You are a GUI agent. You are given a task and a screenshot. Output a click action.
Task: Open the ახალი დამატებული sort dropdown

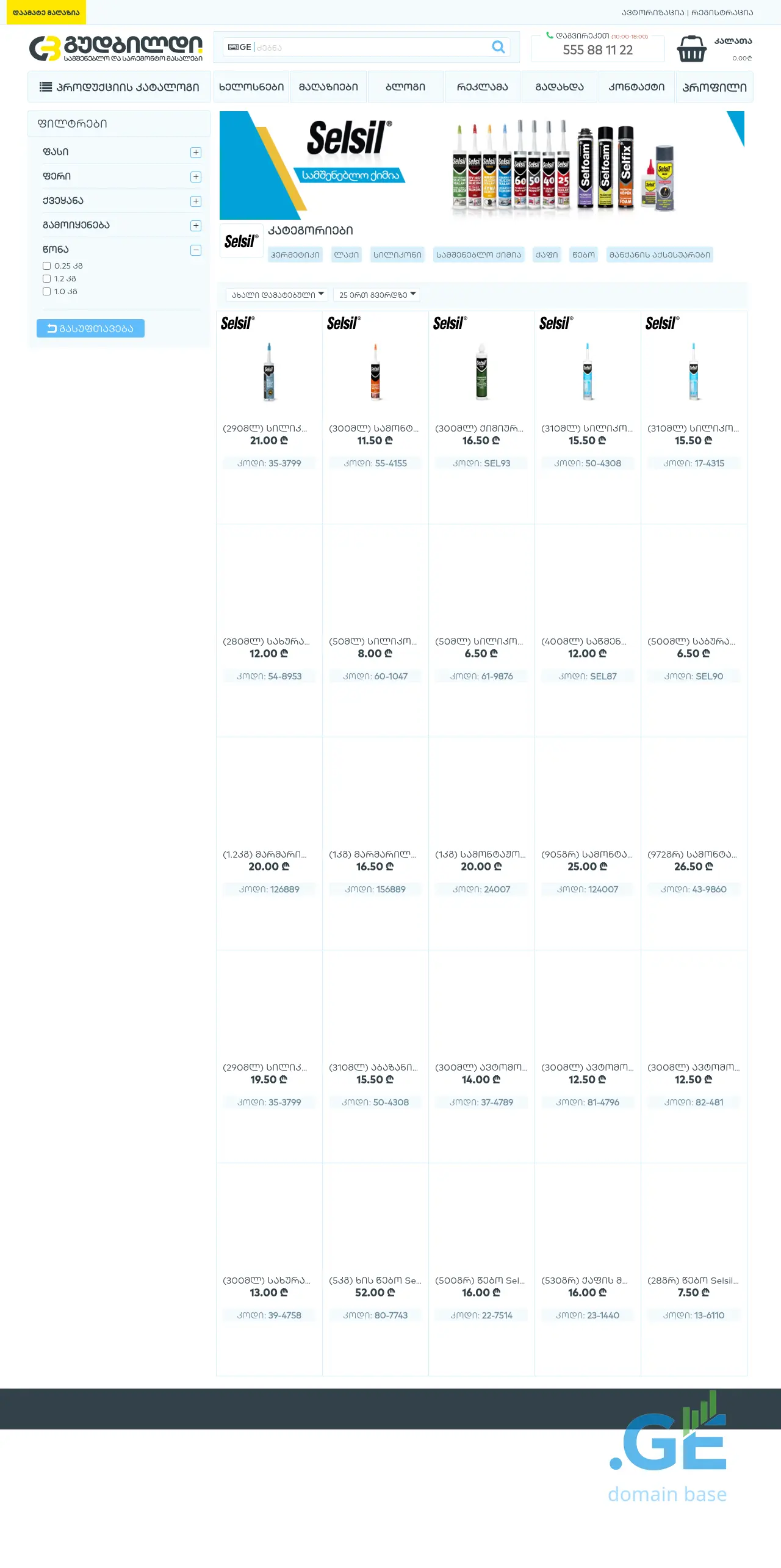coord(277,295)
